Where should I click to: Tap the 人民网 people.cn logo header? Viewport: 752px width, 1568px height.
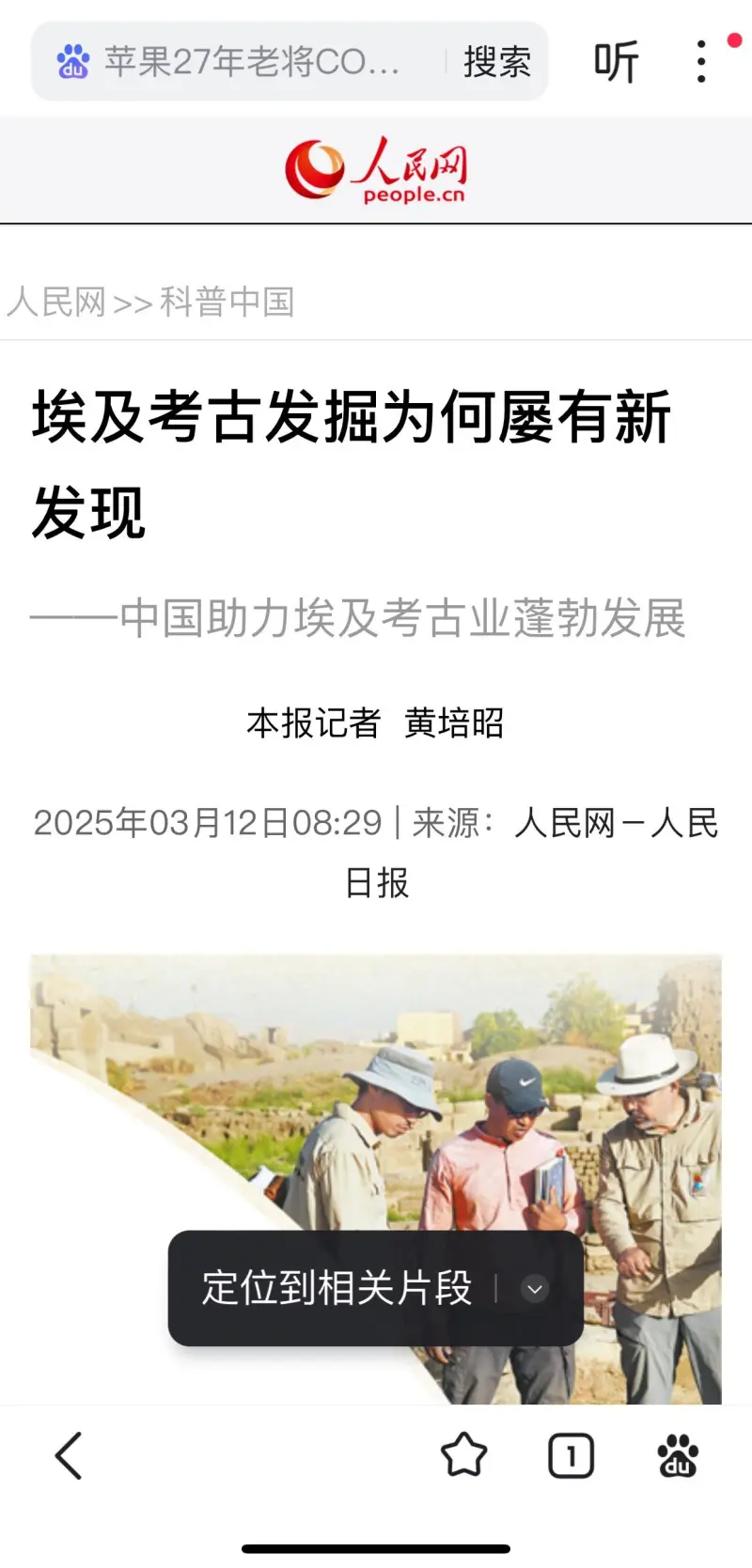[x=376, y=170]
